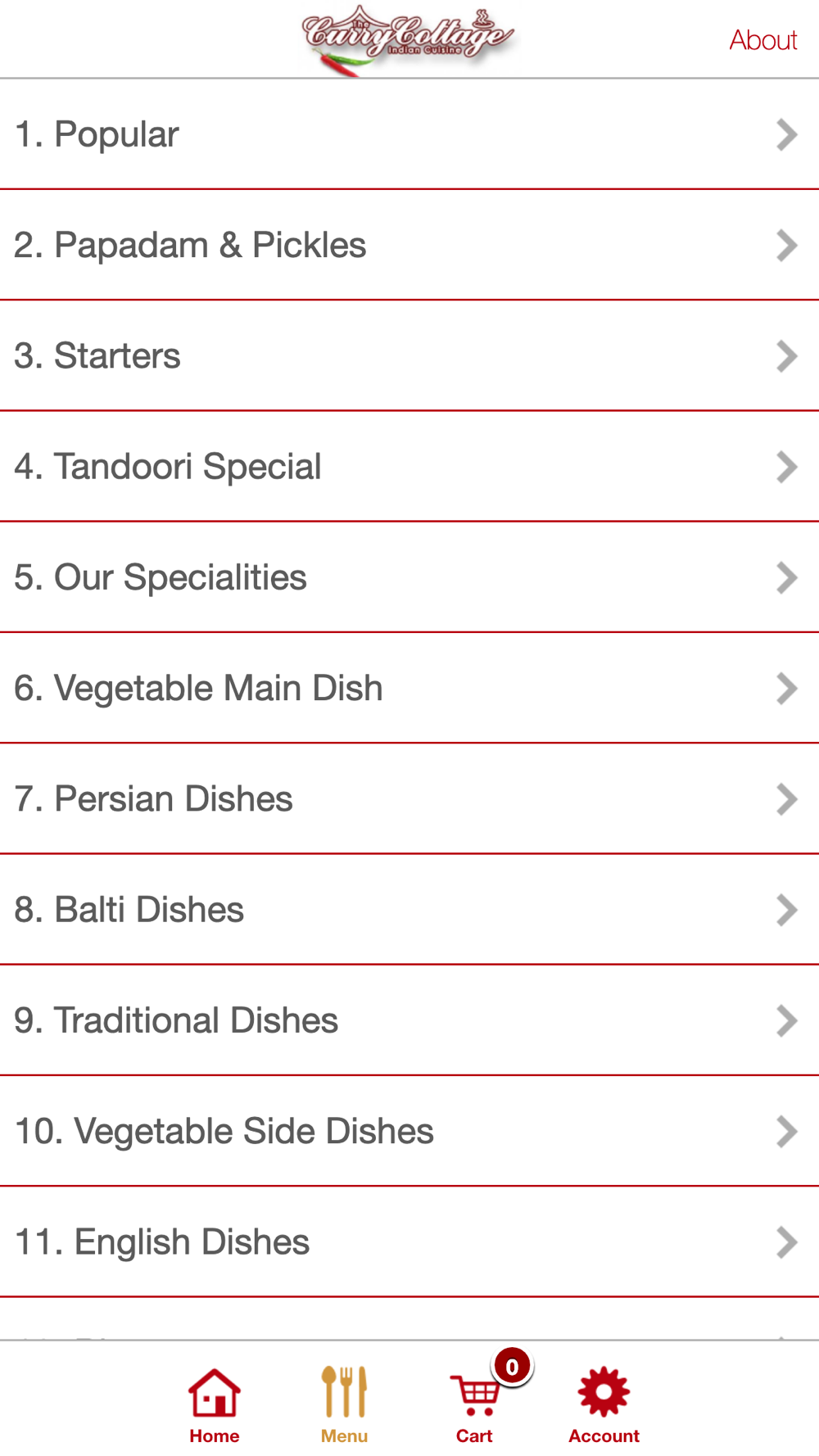Show Persian Dishes category

pyautogui.click(x=409, y=798)
